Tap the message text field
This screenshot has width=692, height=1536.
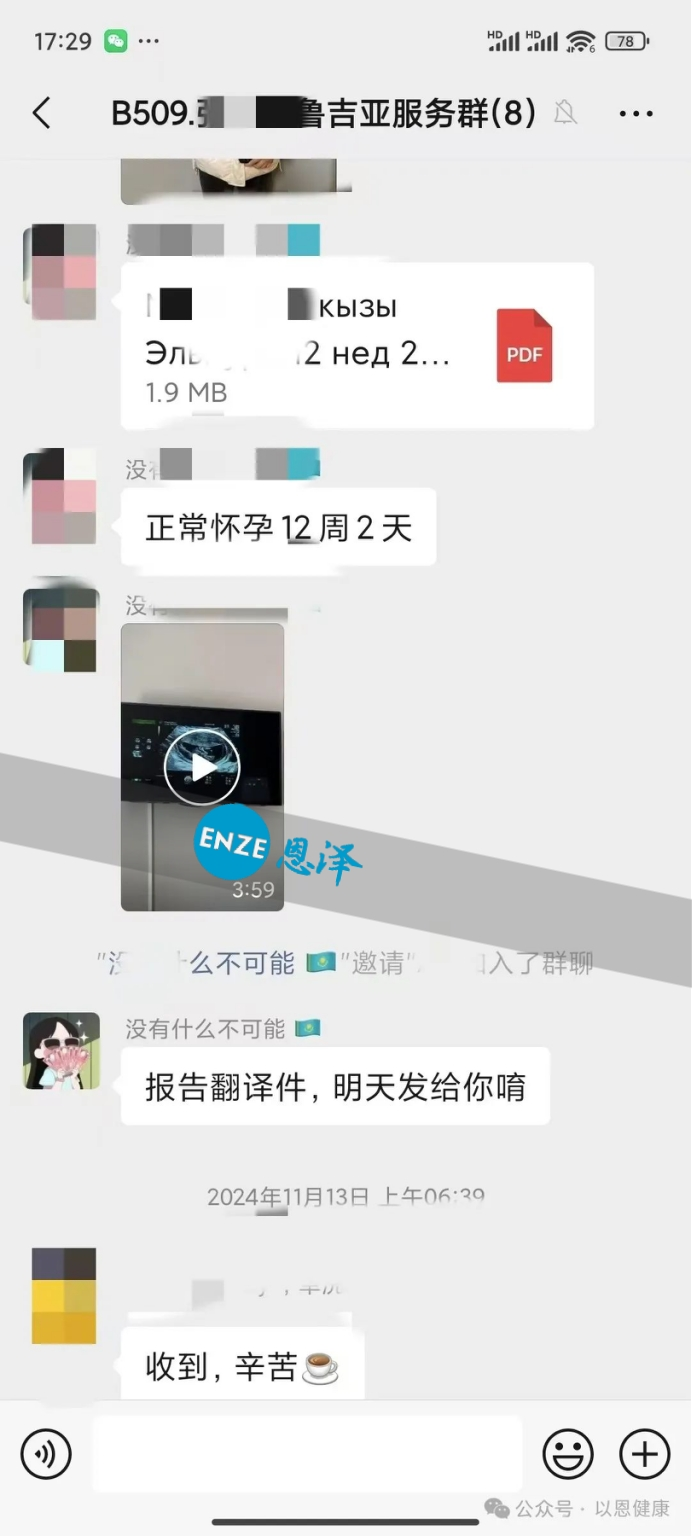[307, 1453]
